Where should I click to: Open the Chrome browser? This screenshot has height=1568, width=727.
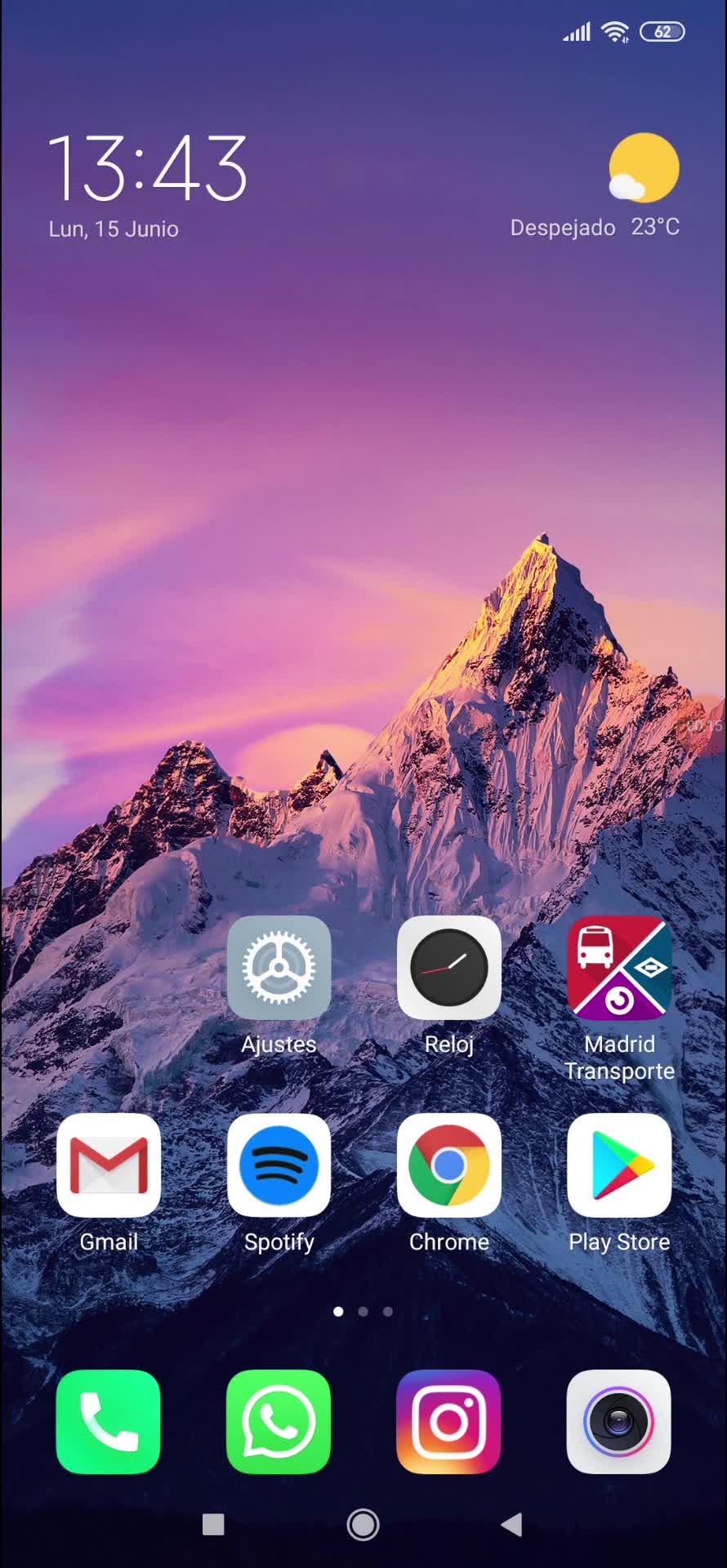coord(448,1165)
